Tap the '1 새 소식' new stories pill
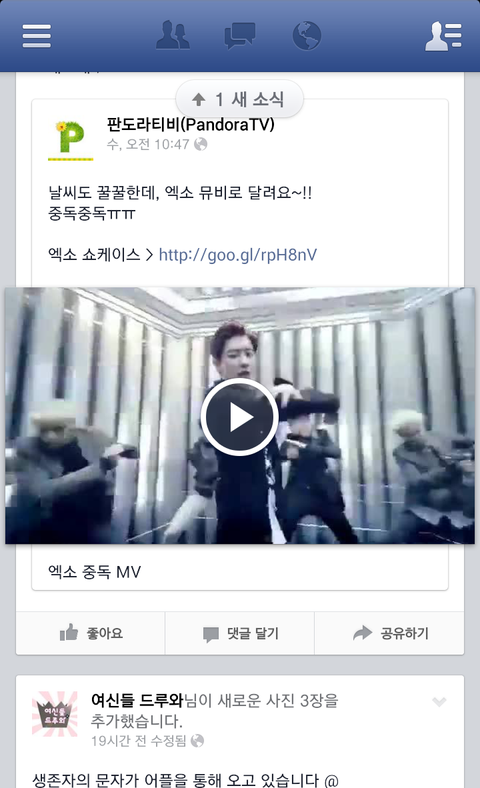The height and width of the screenshot is (788, 480). tap(239, 99)
